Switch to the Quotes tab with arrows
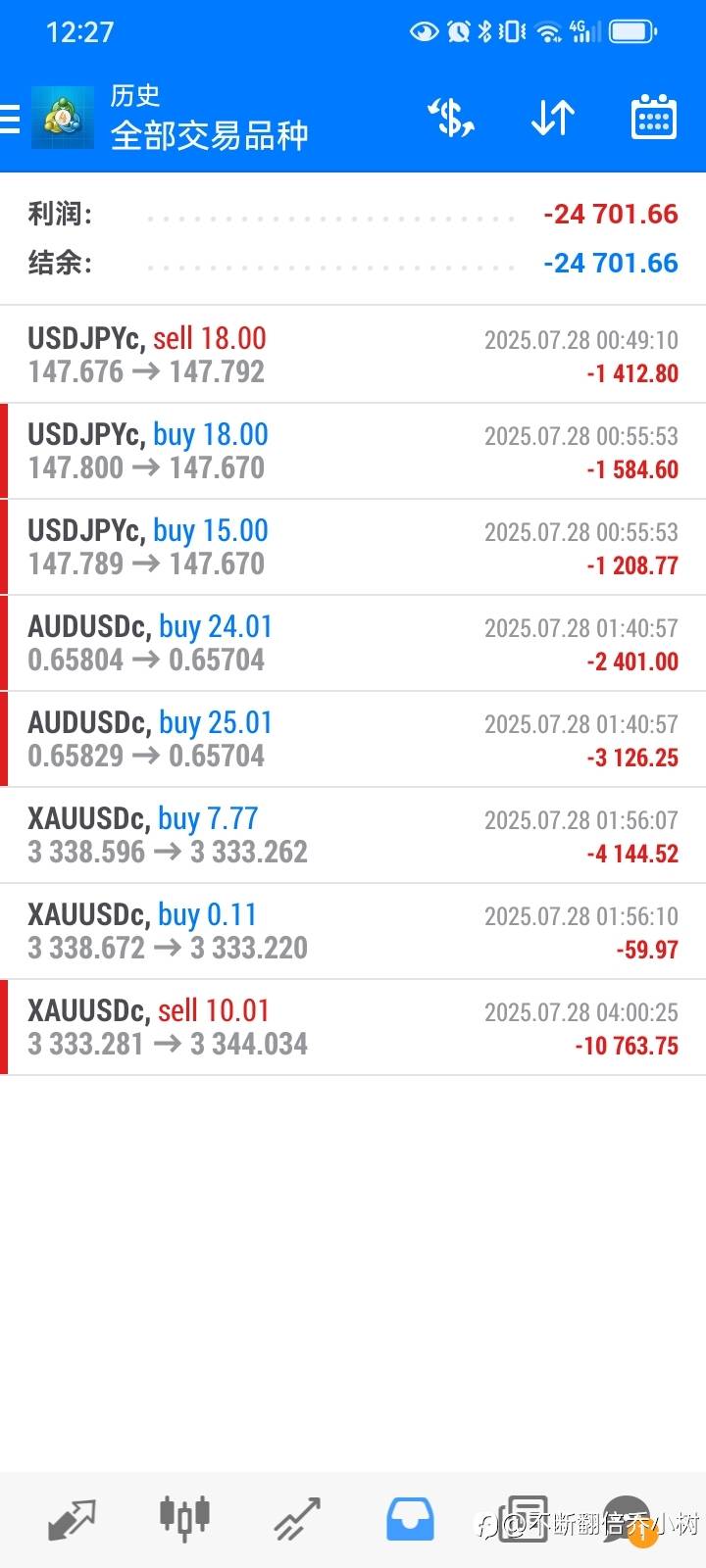The image size is (706, 1568). (x=72, y=1520)
